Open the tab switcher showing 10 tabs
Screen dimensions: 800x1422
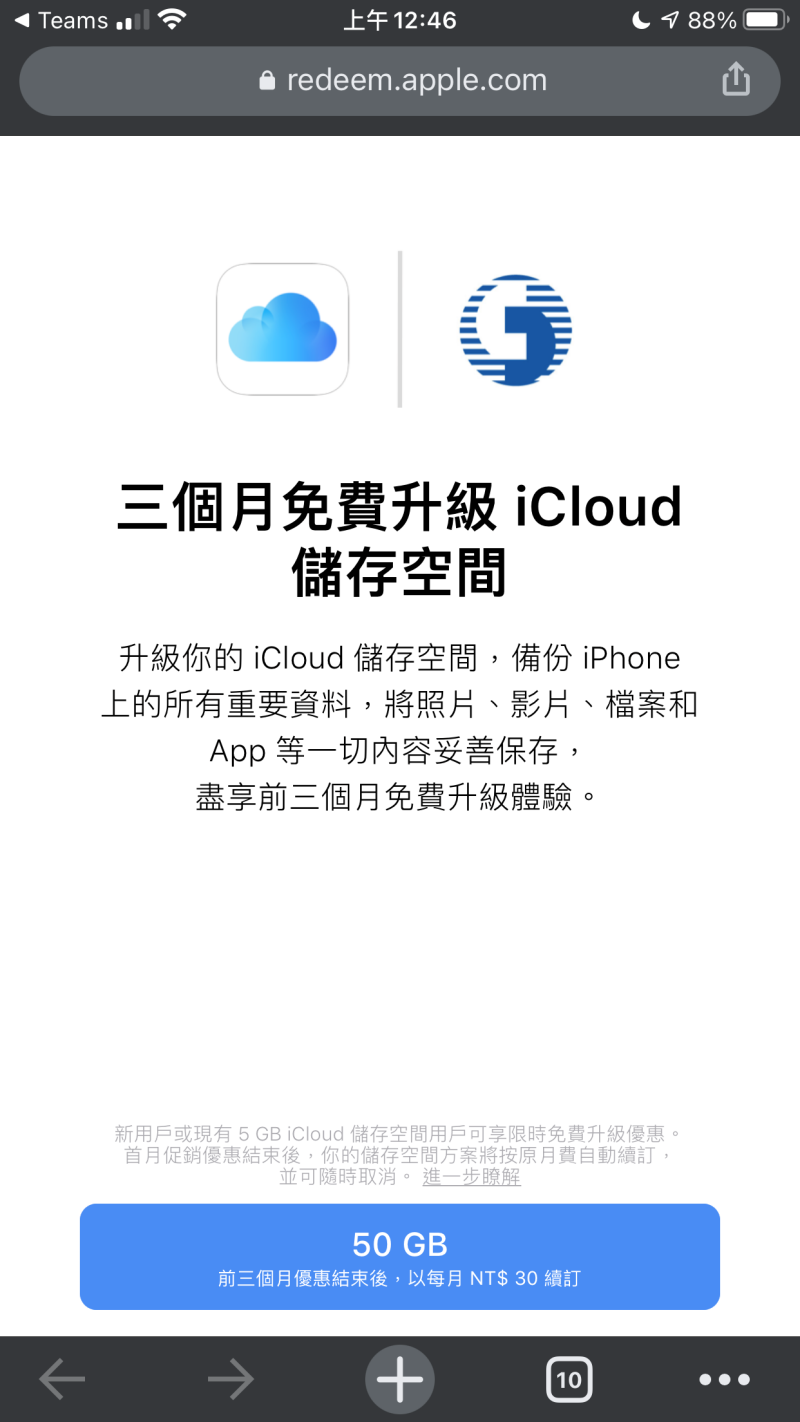(568, 1380)
